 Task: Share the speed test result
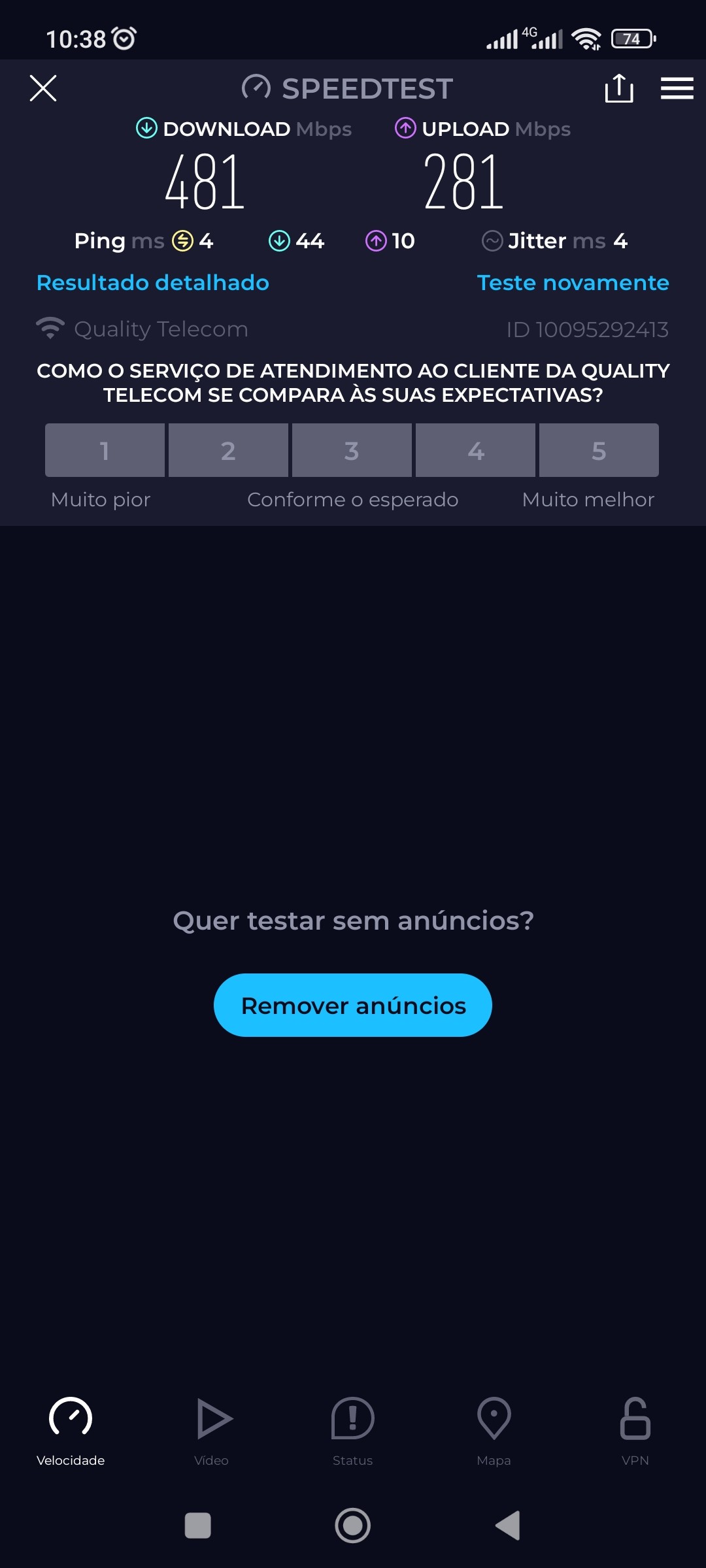point(618,88)
